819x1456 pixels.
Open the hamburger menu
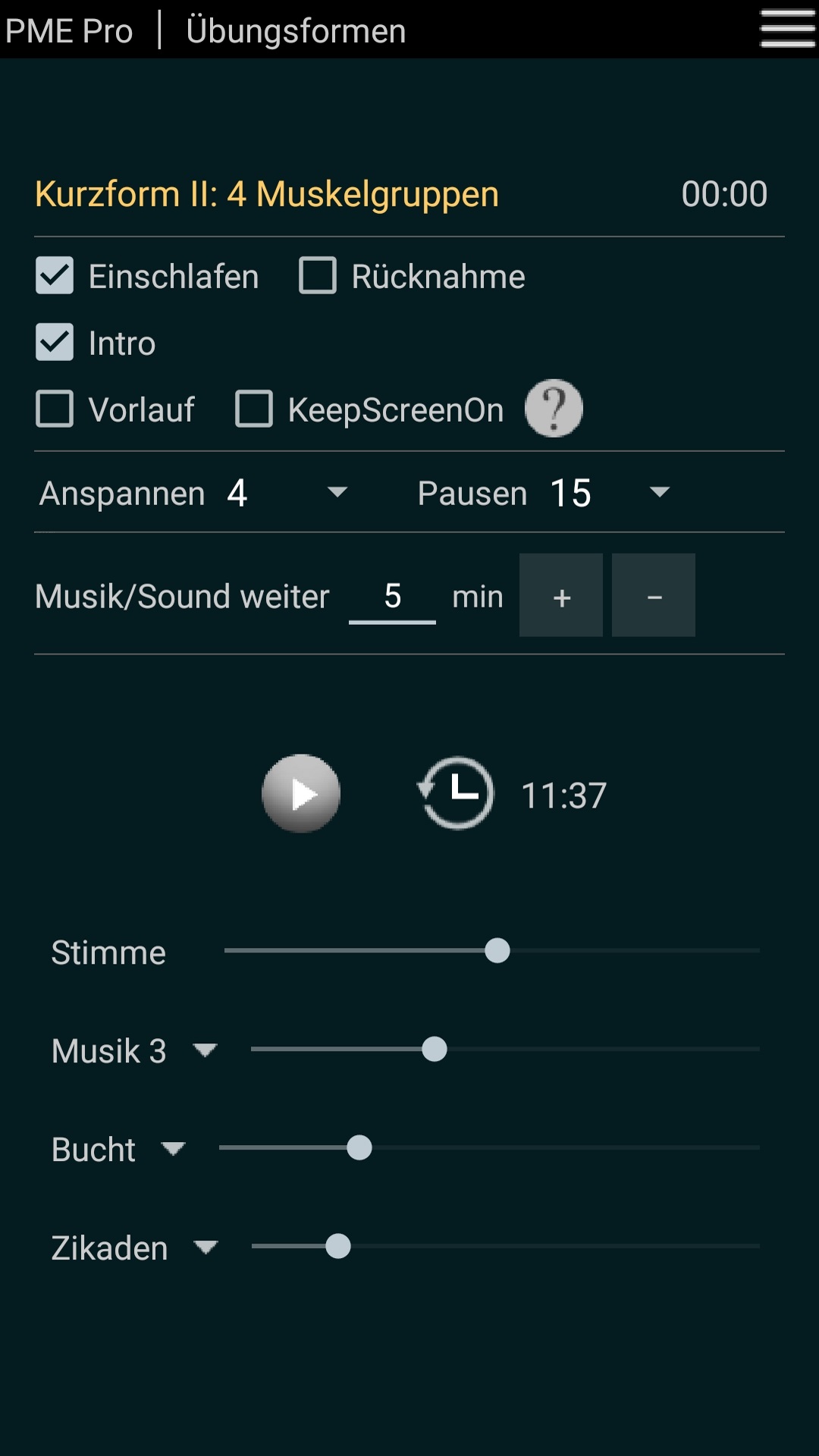(786, 29)
